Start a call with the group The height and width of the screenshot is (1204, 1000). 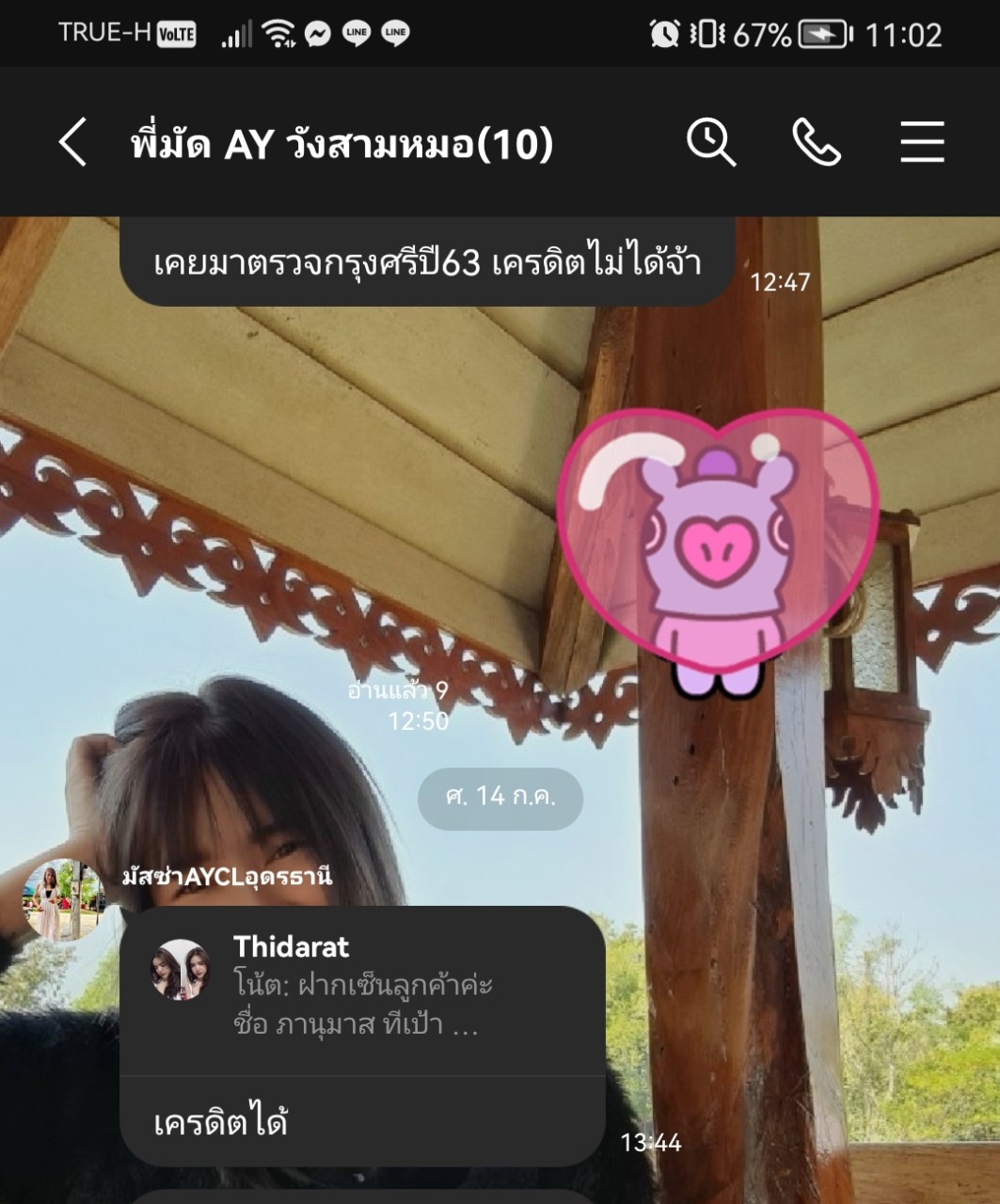[x=816, y=143]
